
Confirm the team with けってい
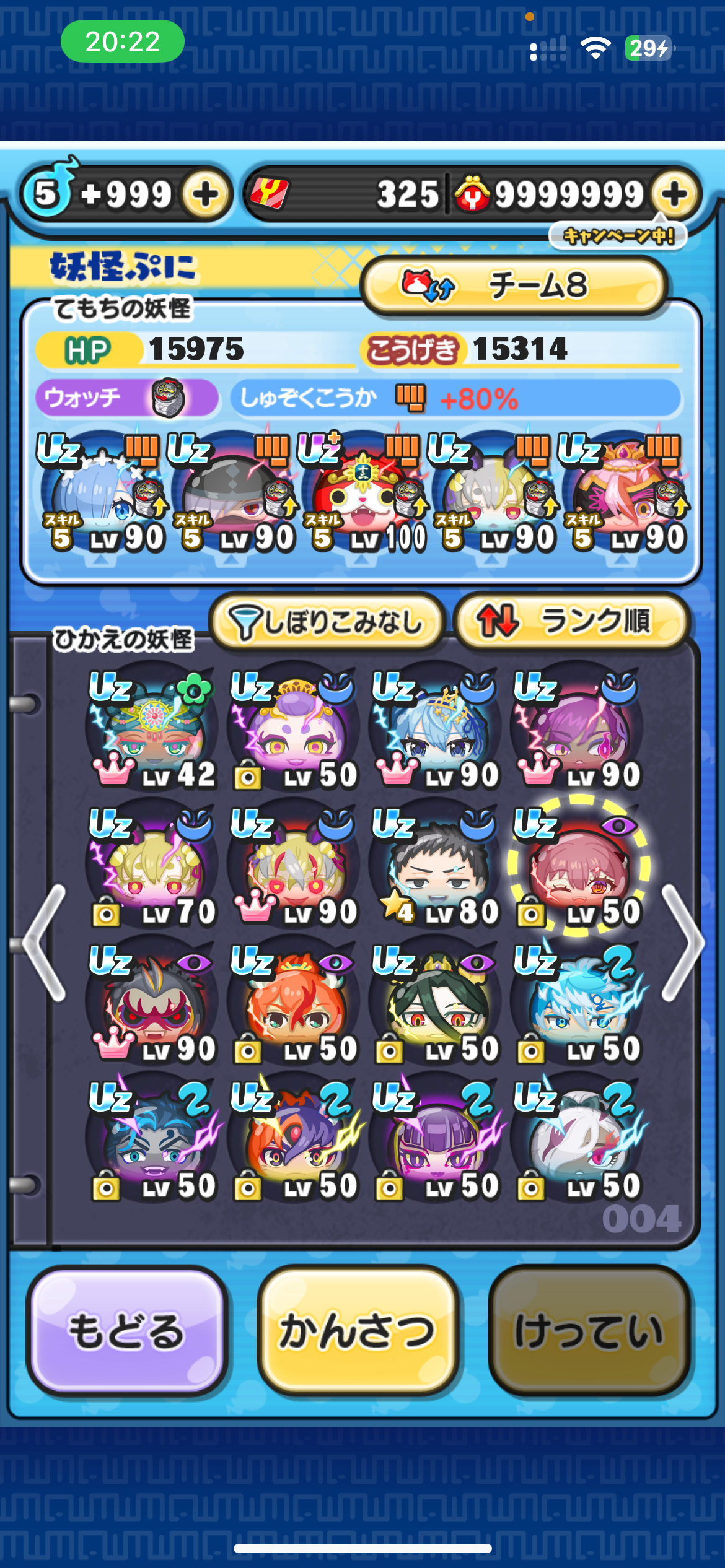(589, 1331)
